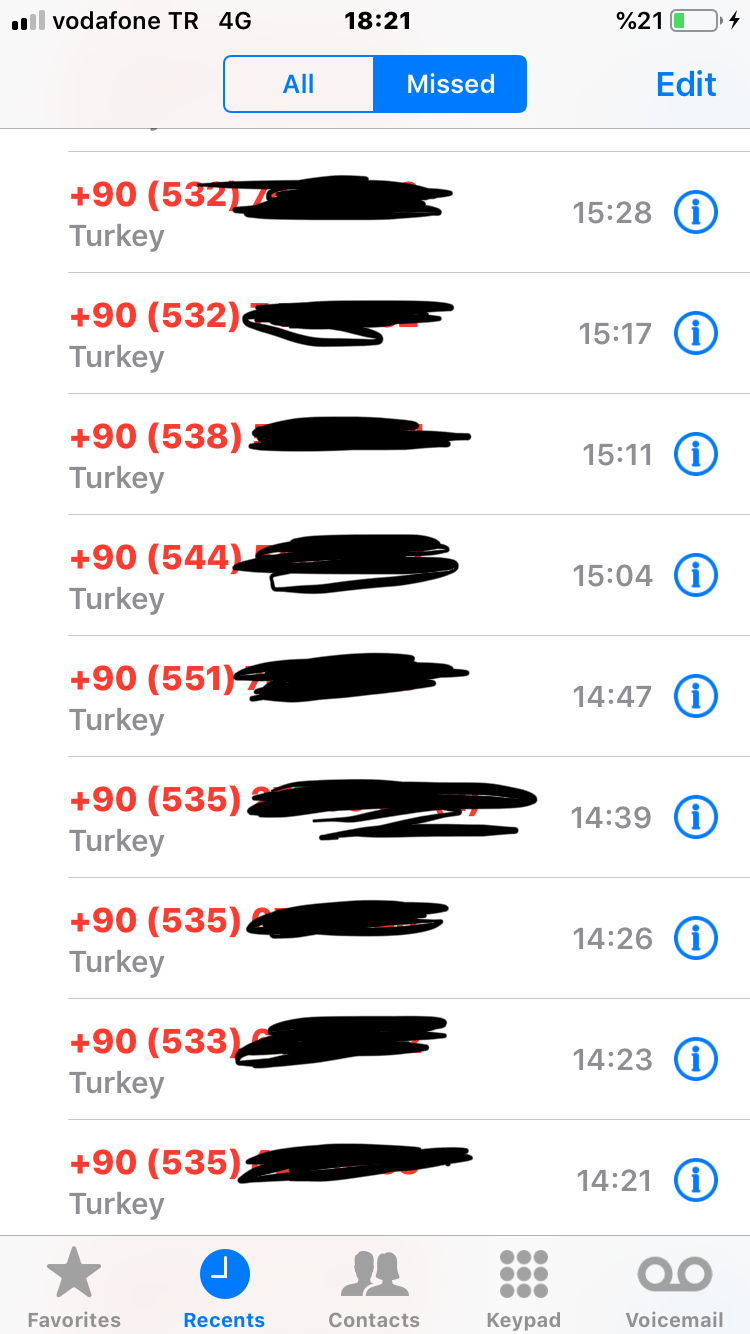750x1334 pixels.
Task: Show details of the 15:17 call
Action: click(696, 333)
